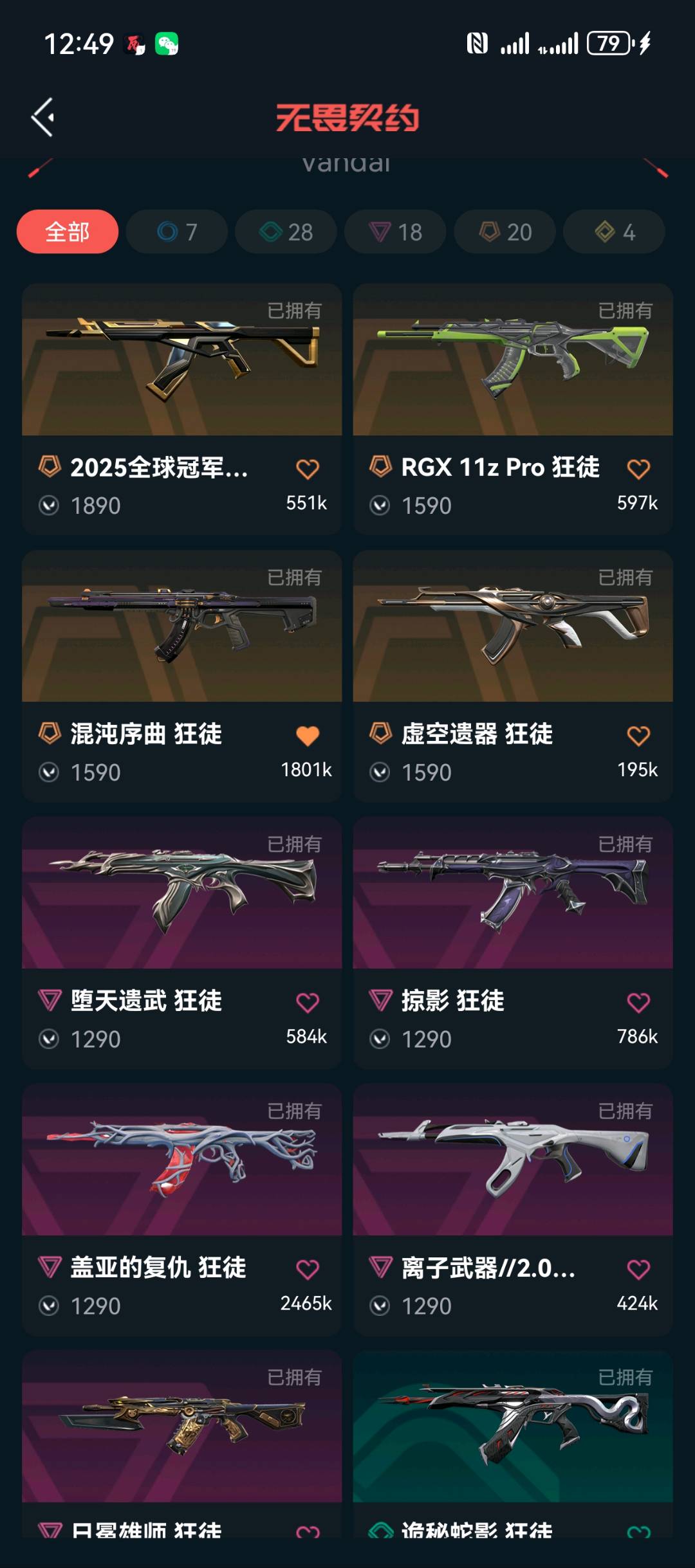Screen dimensions: 695x1568
Task: Open the 盖亚的复仇 狂徒 skin card
Action: click(x=181, y=1161)
